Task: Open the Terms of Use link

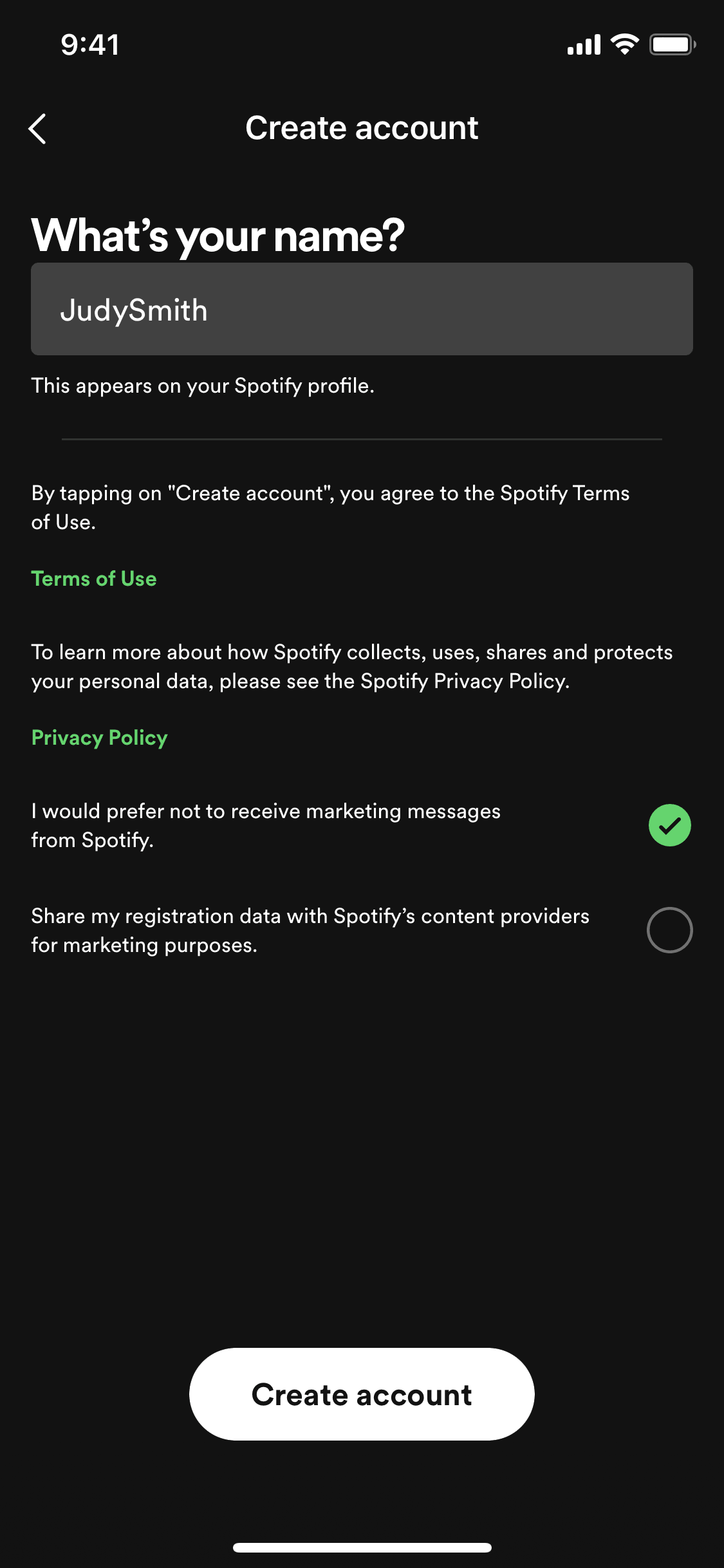Action: [x=94, y=579]
